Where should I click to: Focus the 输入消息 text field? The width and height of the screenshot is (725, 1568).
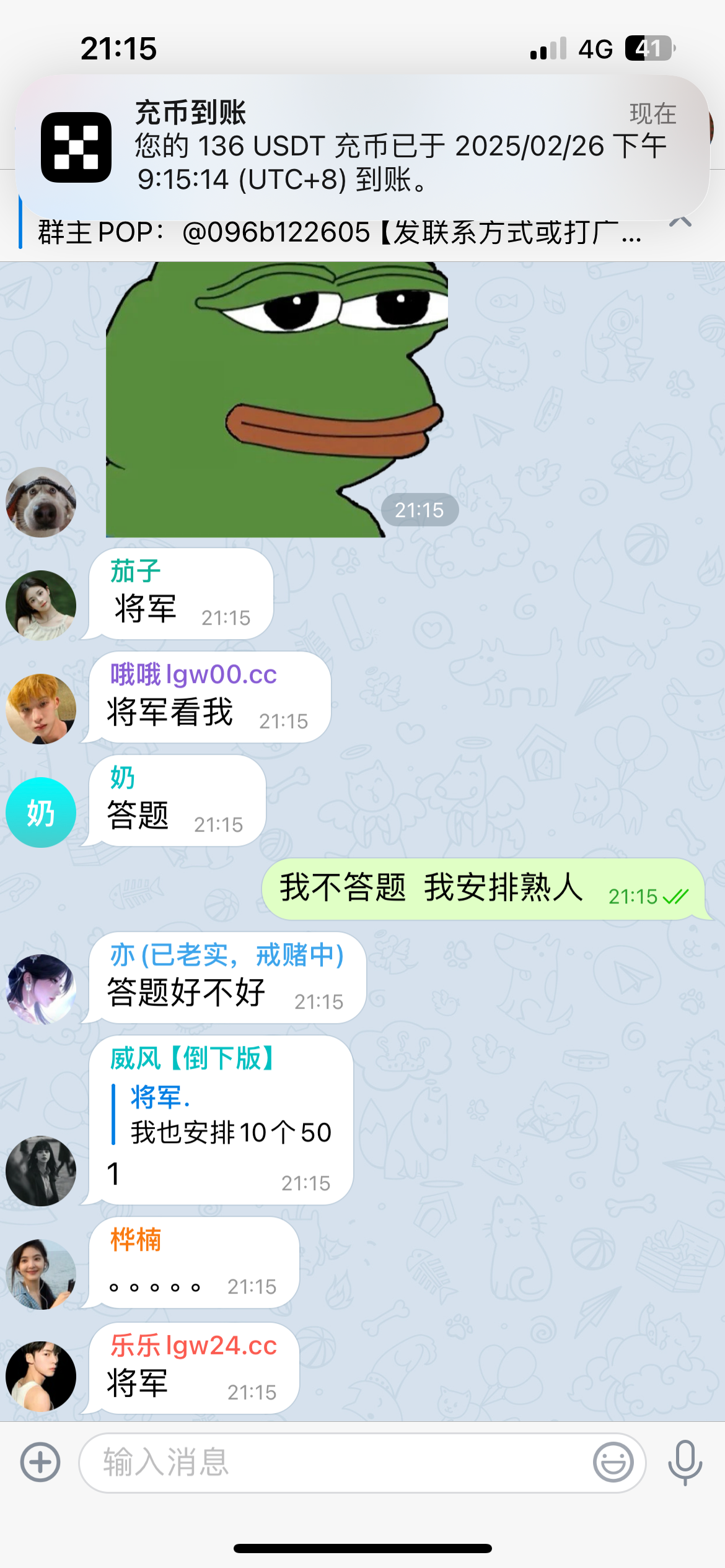click(335, 1463)
